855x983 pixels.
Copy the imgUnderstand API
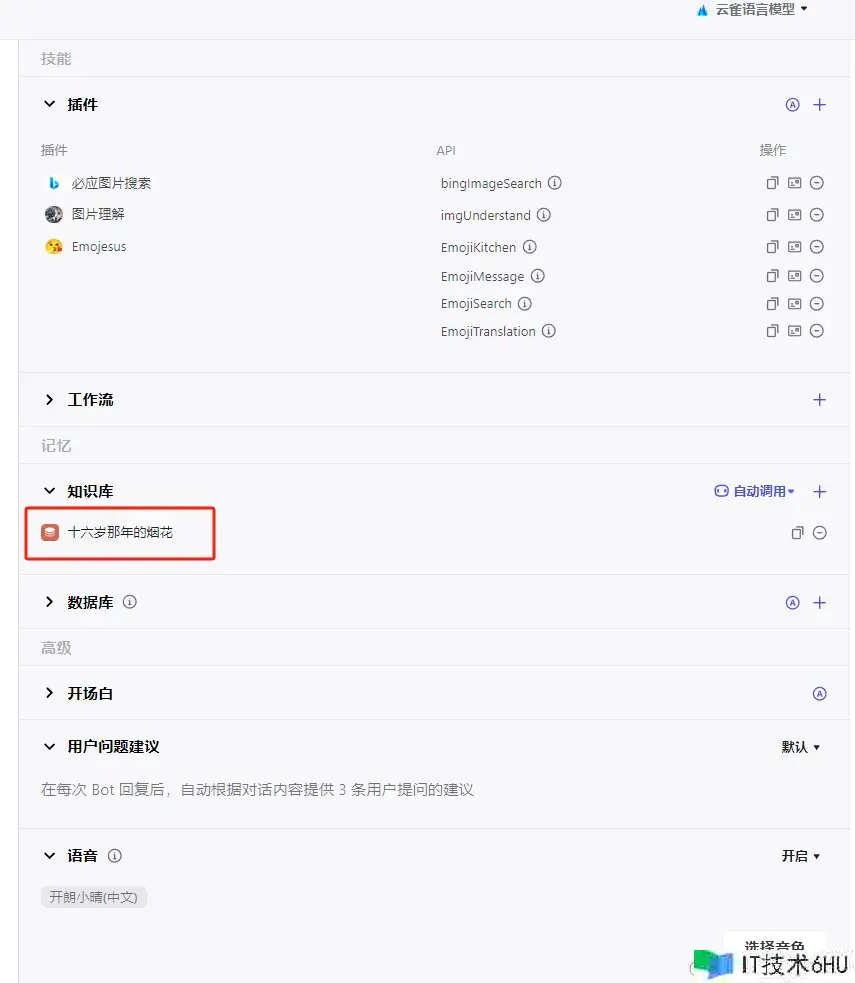(772, 215)
